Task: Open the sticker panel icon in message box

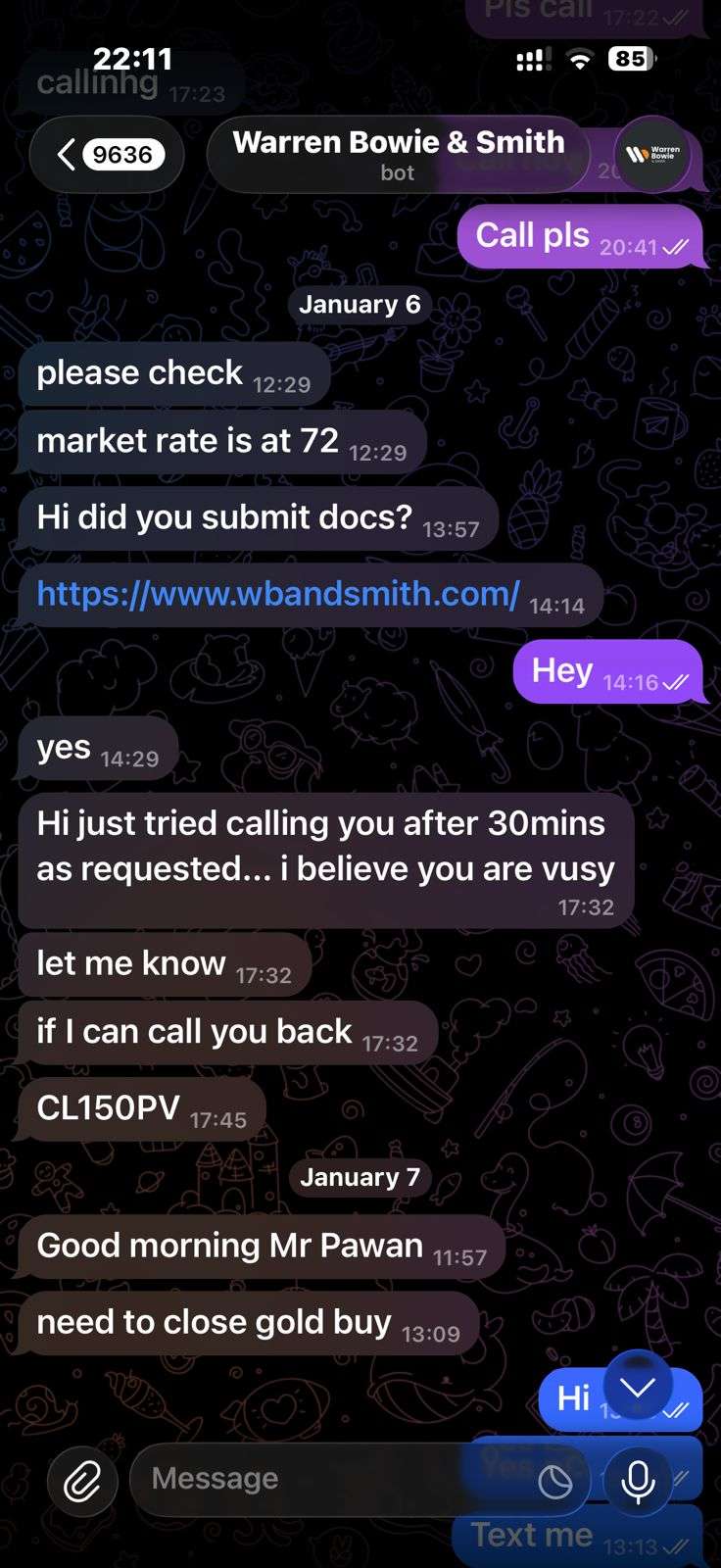Action: 555,1482
